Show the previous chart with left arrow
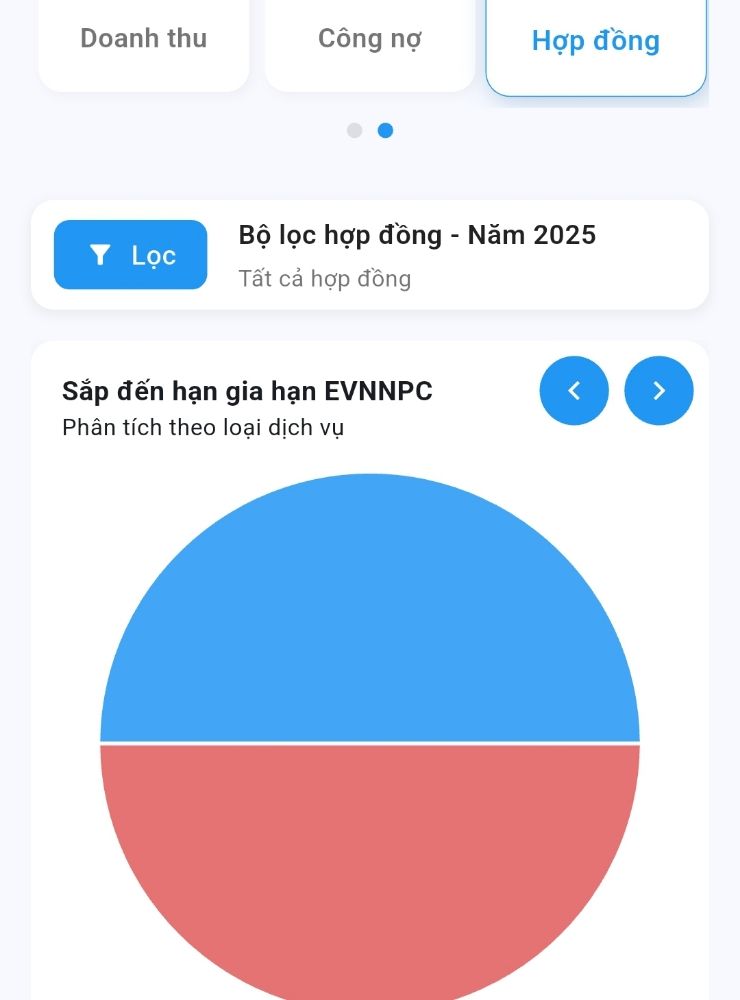The width and height of the screenshot is (740, 1000). click(x=574, y=391)
